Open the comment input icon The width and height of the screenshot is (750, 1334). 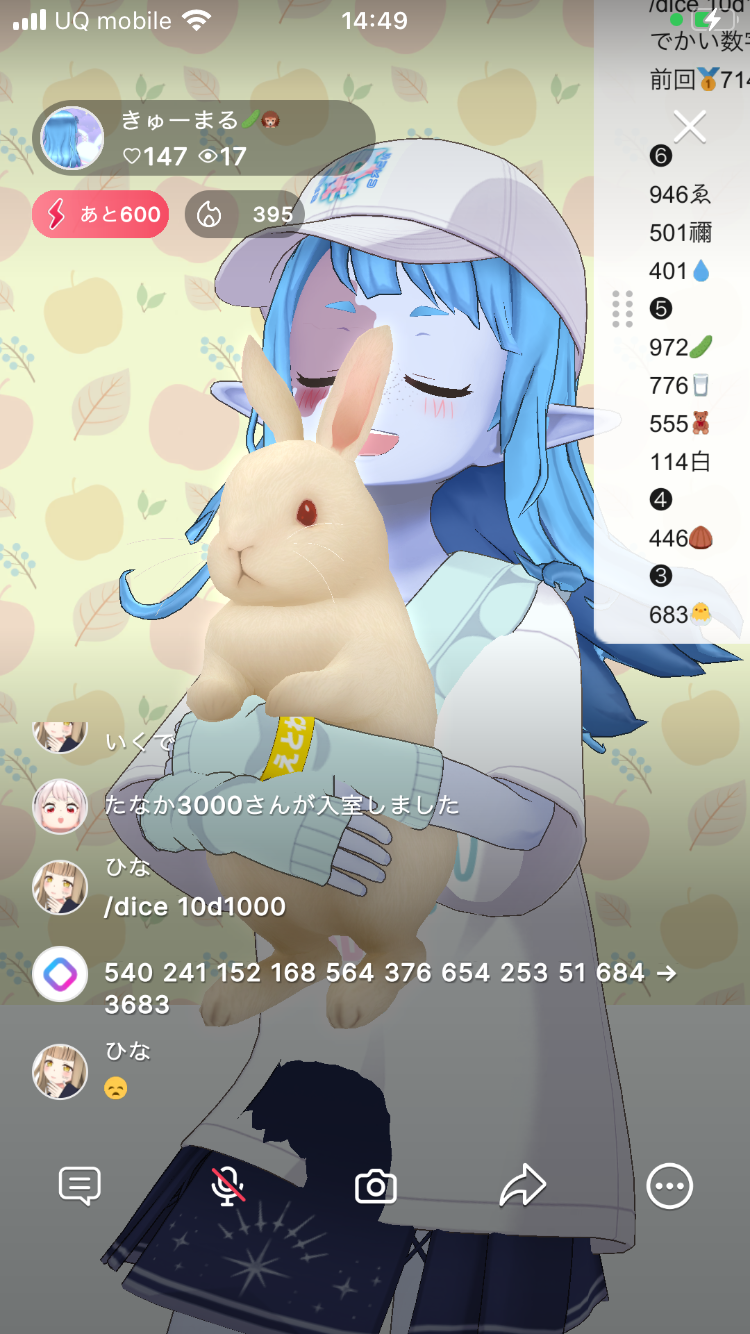pos(80,1186)
